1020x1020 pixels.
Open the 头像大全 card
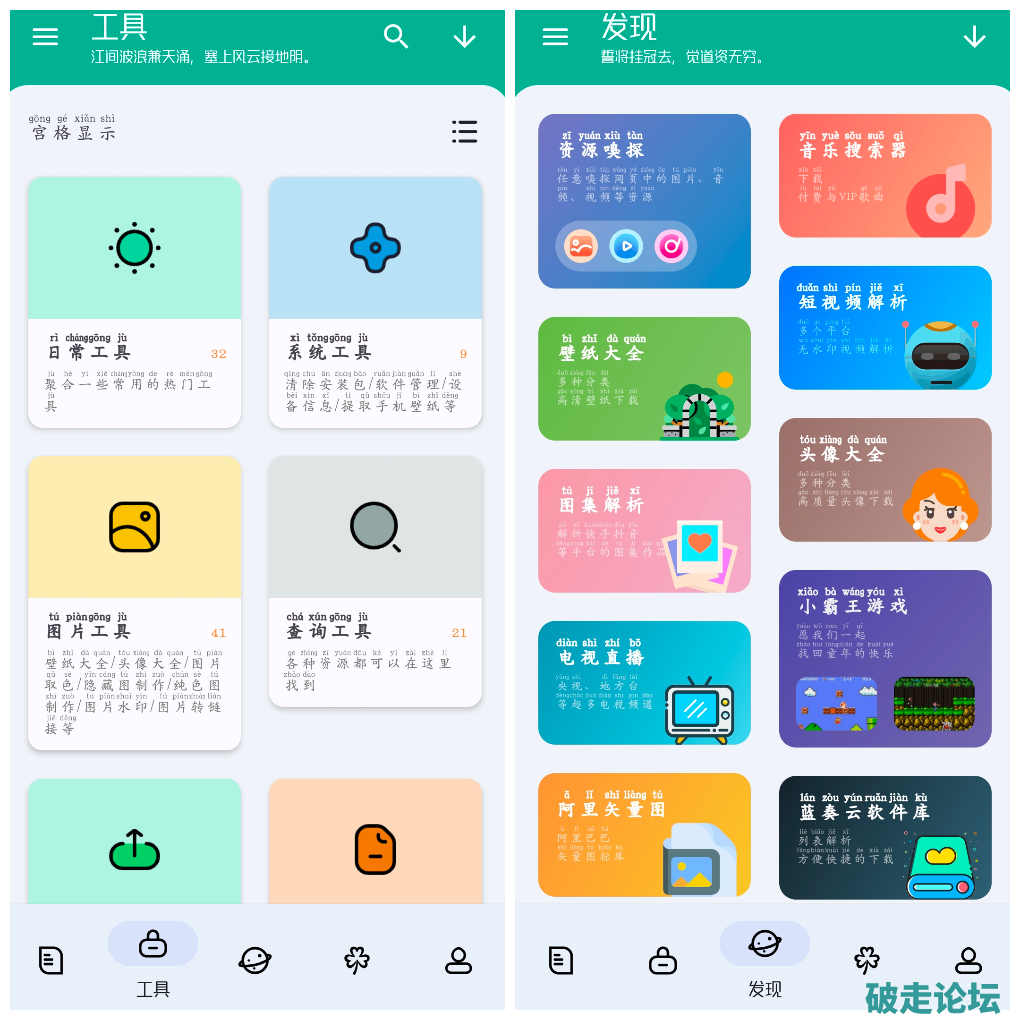(x=885, y=480)
